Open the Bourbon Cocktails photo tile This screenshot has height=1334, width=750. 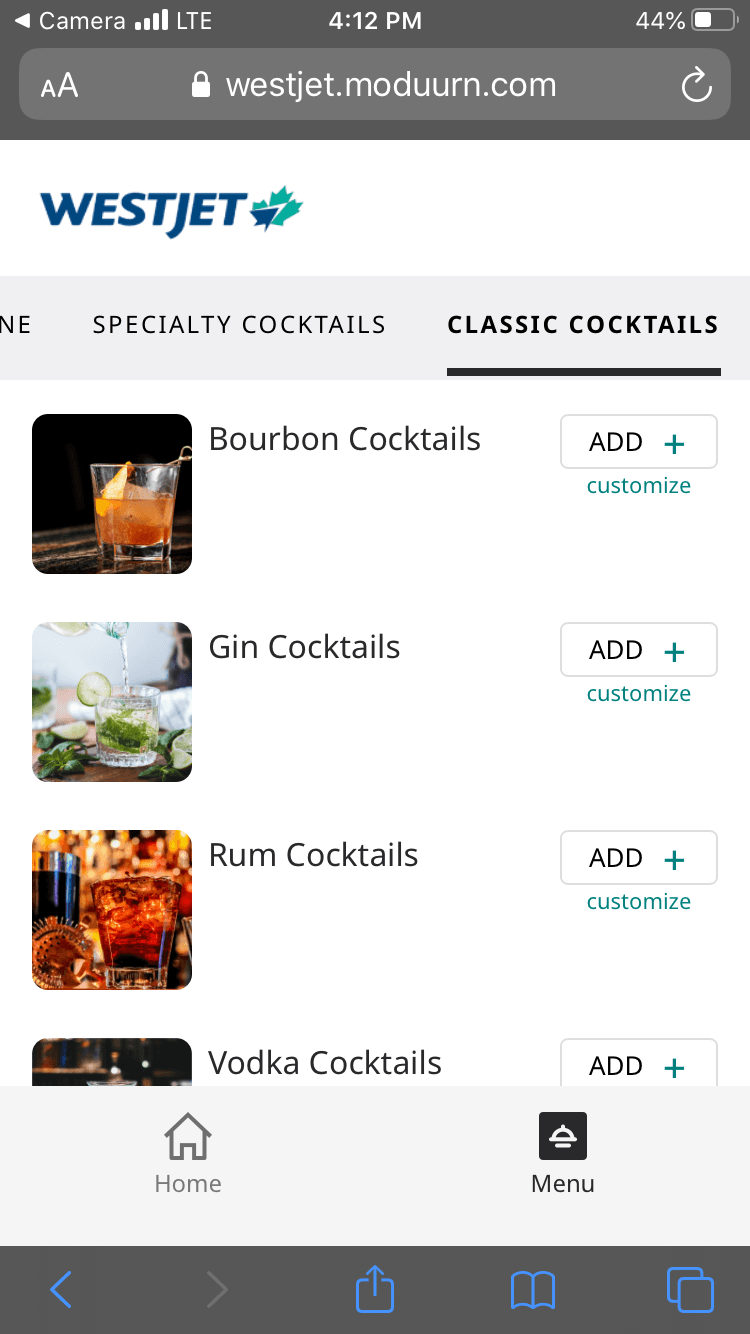coord(112,494)
